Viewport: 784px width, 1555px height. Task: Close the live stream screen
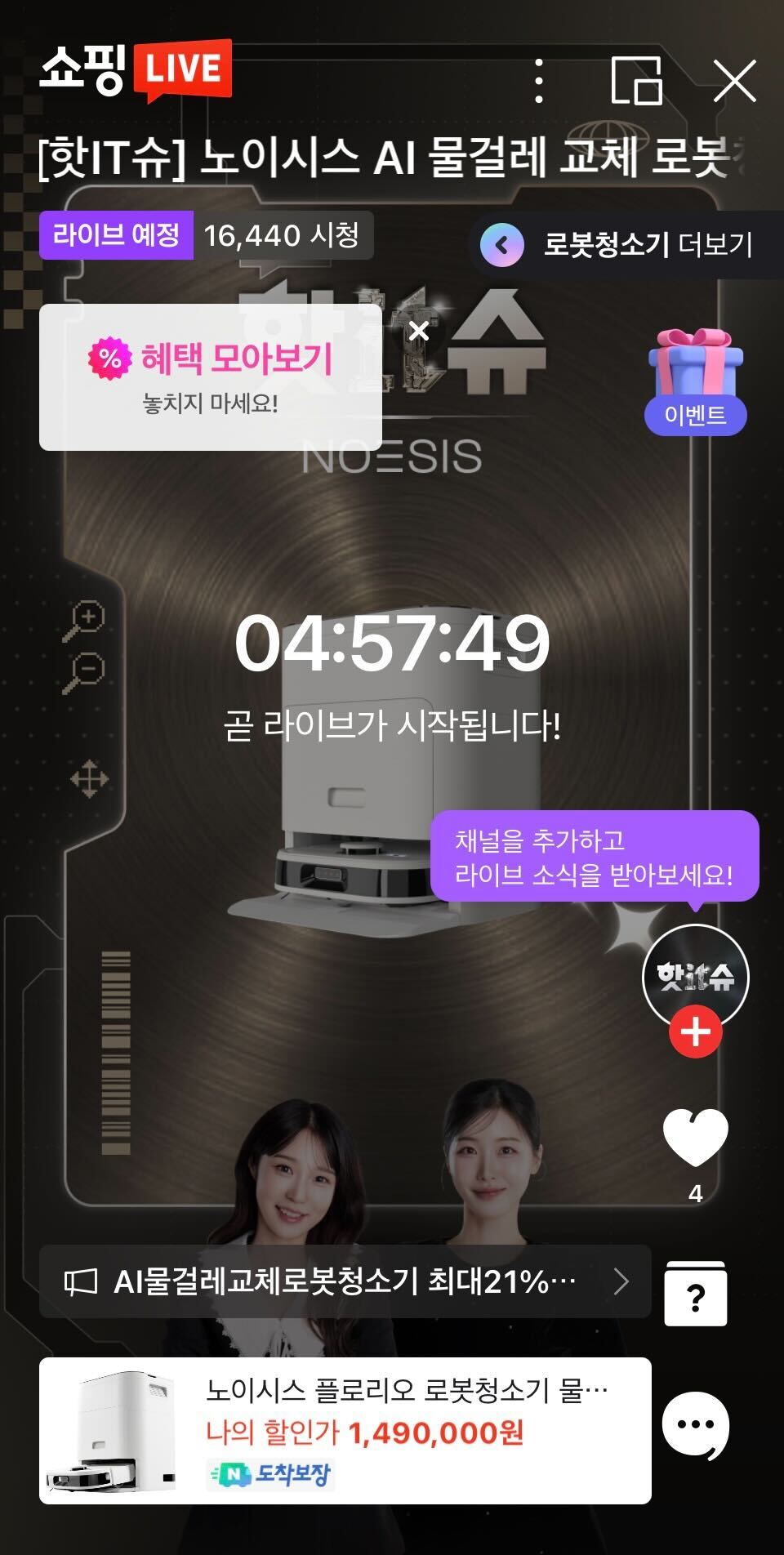[x=734, y=81]
